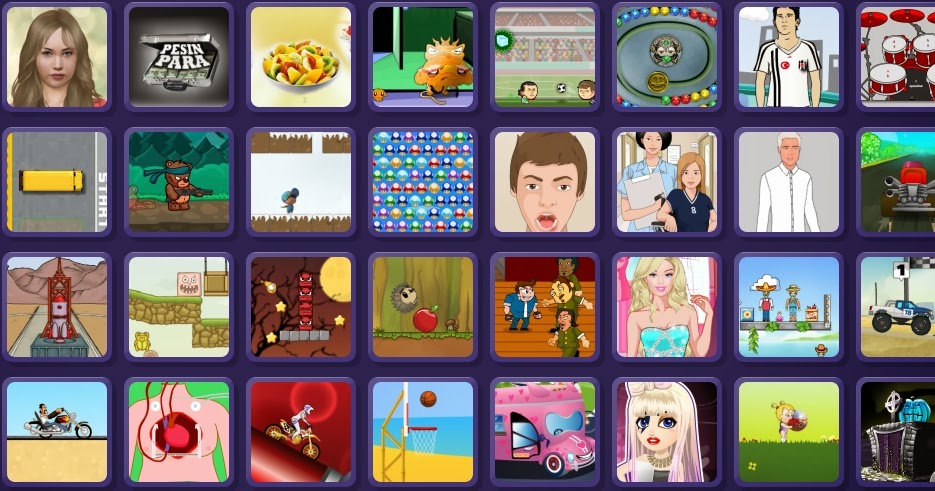Viewport: 935px width, 491px height.
Task: Open the red apple hedgehog game
Action: (421, 306)
